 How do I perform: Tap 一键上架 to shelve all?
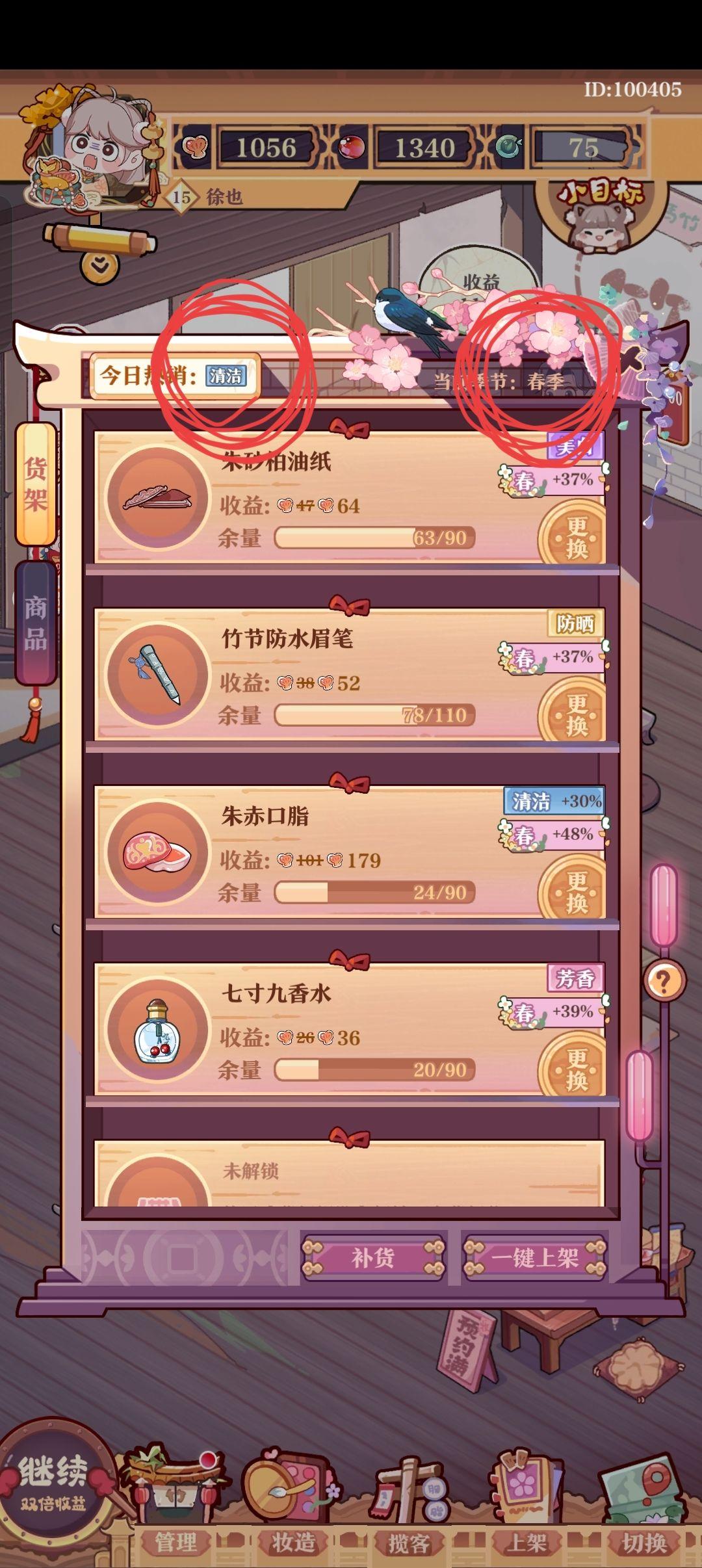point(534,1258)
